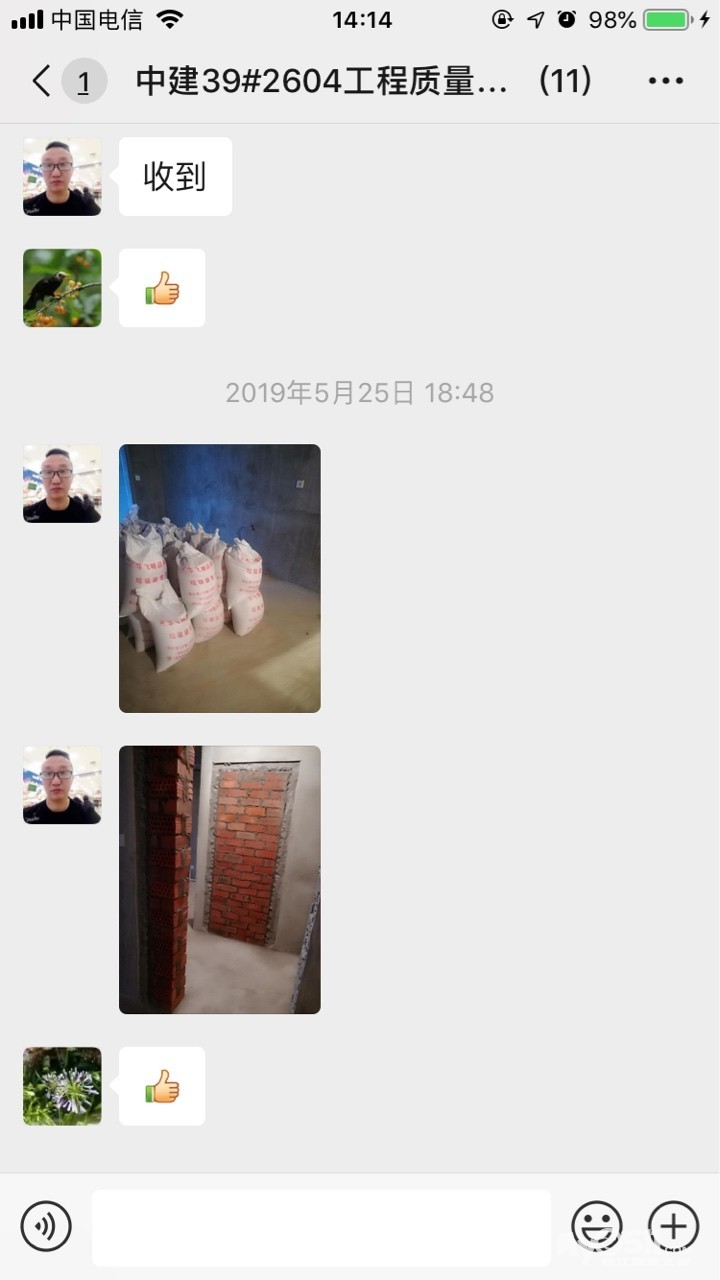Open the emoji sticker panel
Screen dimensions: 720x1280
click(x=596, y=1226)
